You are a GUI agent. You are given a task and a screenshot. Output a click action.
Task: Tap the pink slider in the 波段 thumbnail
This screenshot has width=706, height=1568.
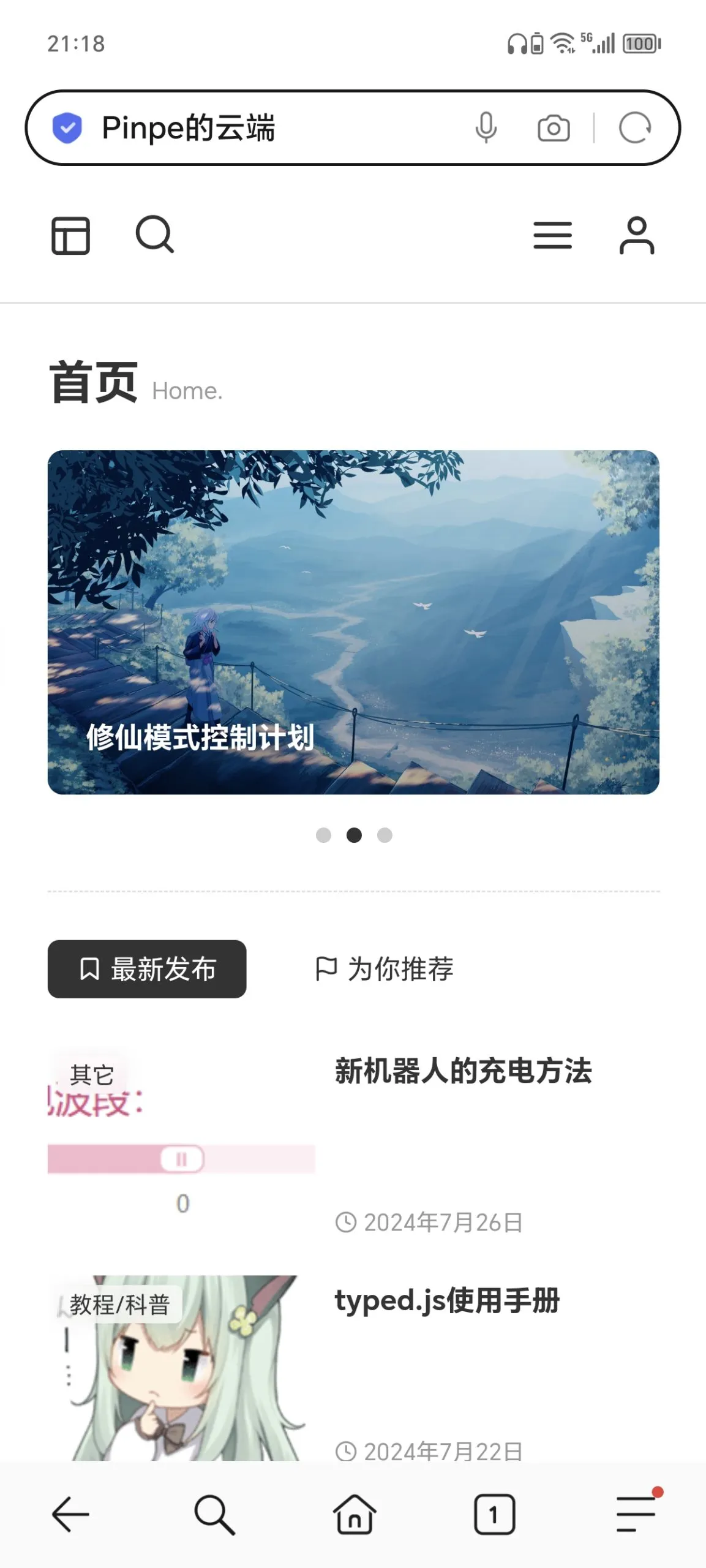(x=181, y=1158)
